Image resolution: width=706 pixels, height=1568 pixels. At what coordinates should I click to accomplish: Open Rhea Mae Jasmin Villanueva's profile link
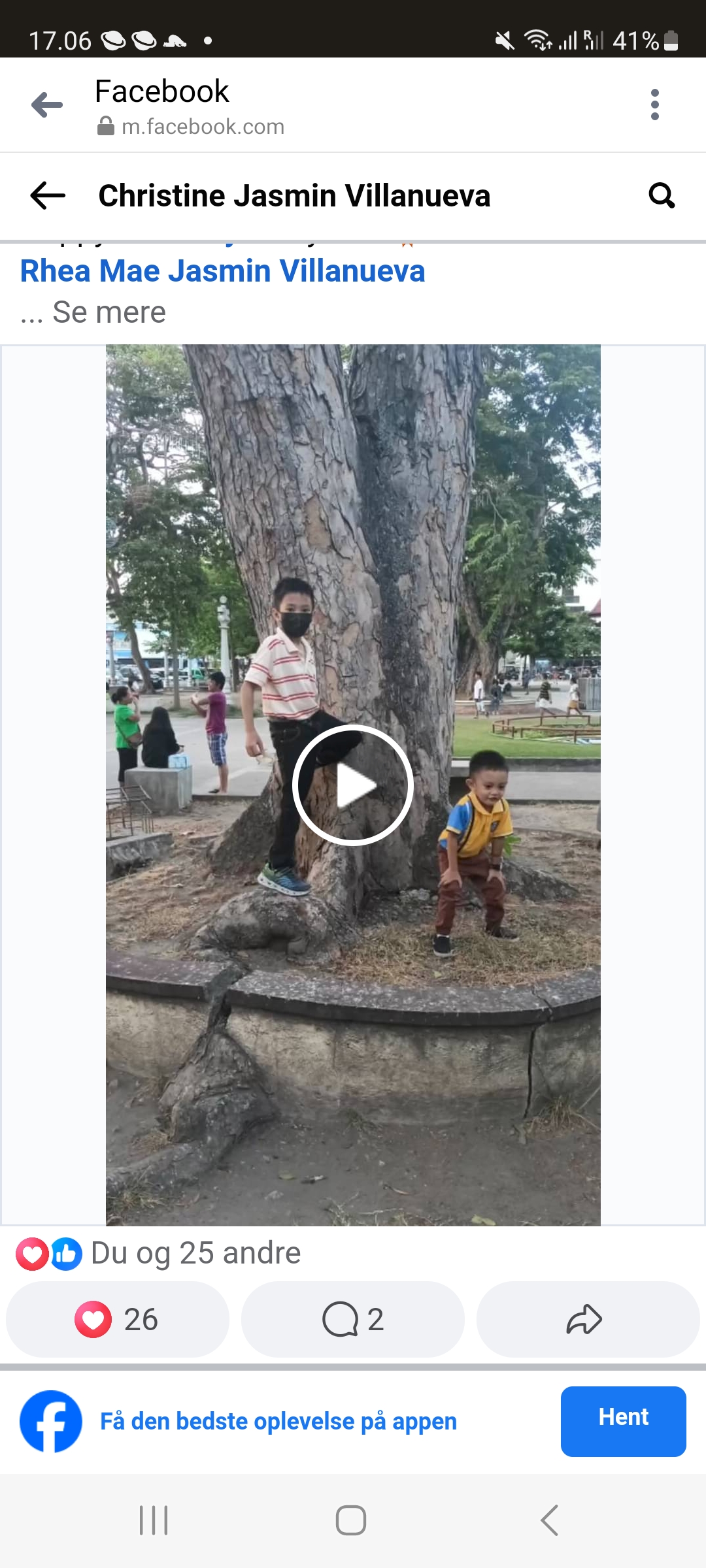pos(222,271)
